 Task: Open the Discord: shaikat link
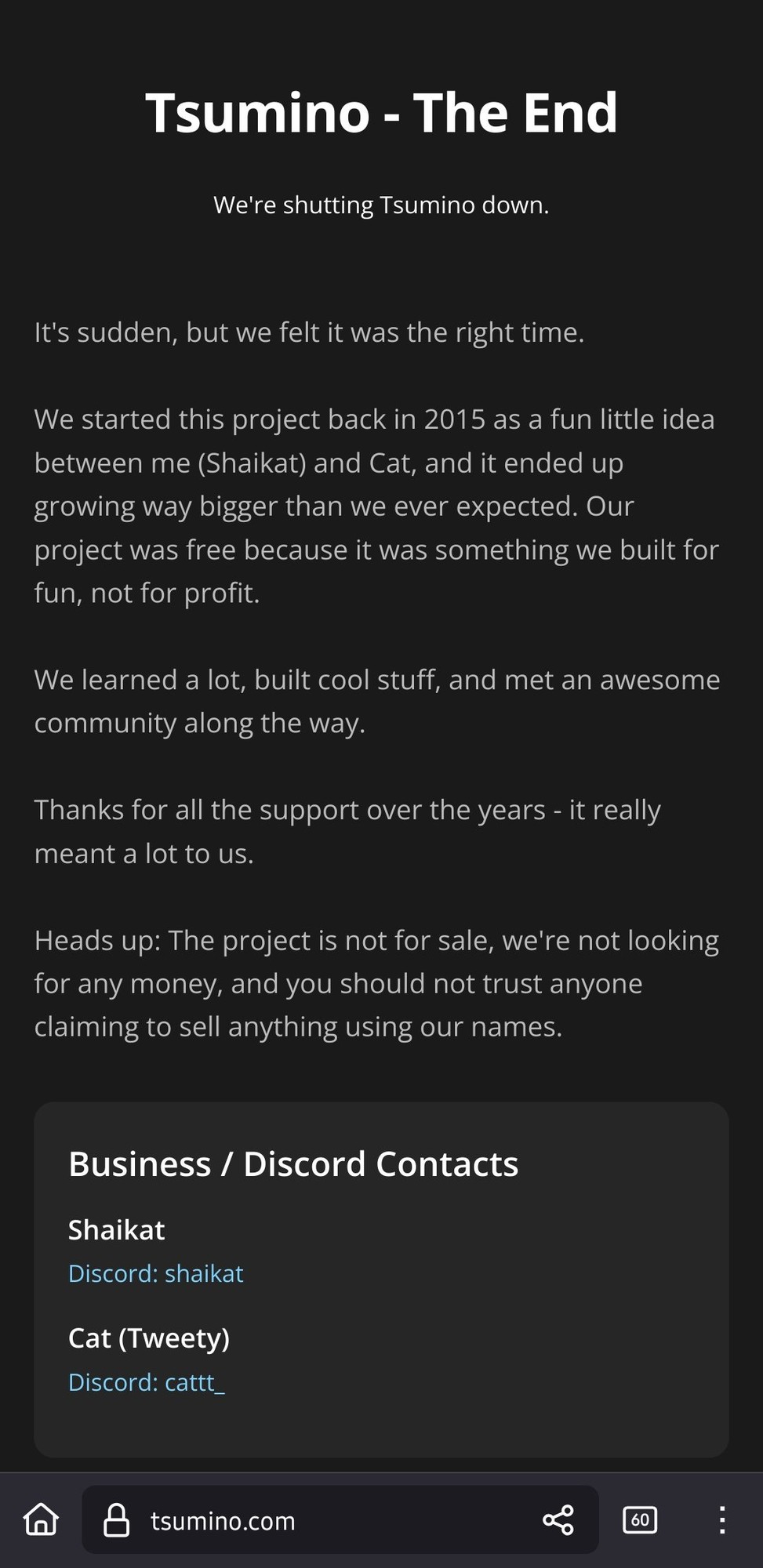pos(155,1274)
